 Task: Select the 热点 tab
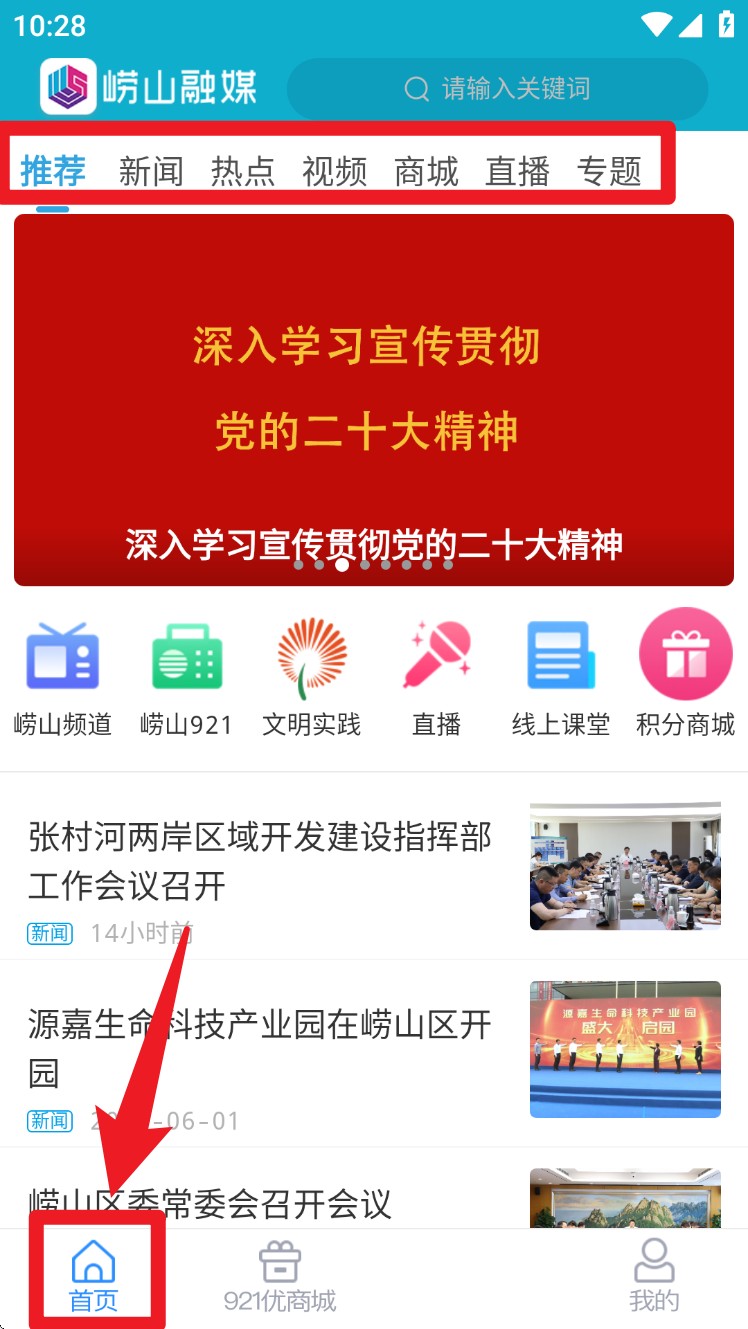[x=243, y=171]
